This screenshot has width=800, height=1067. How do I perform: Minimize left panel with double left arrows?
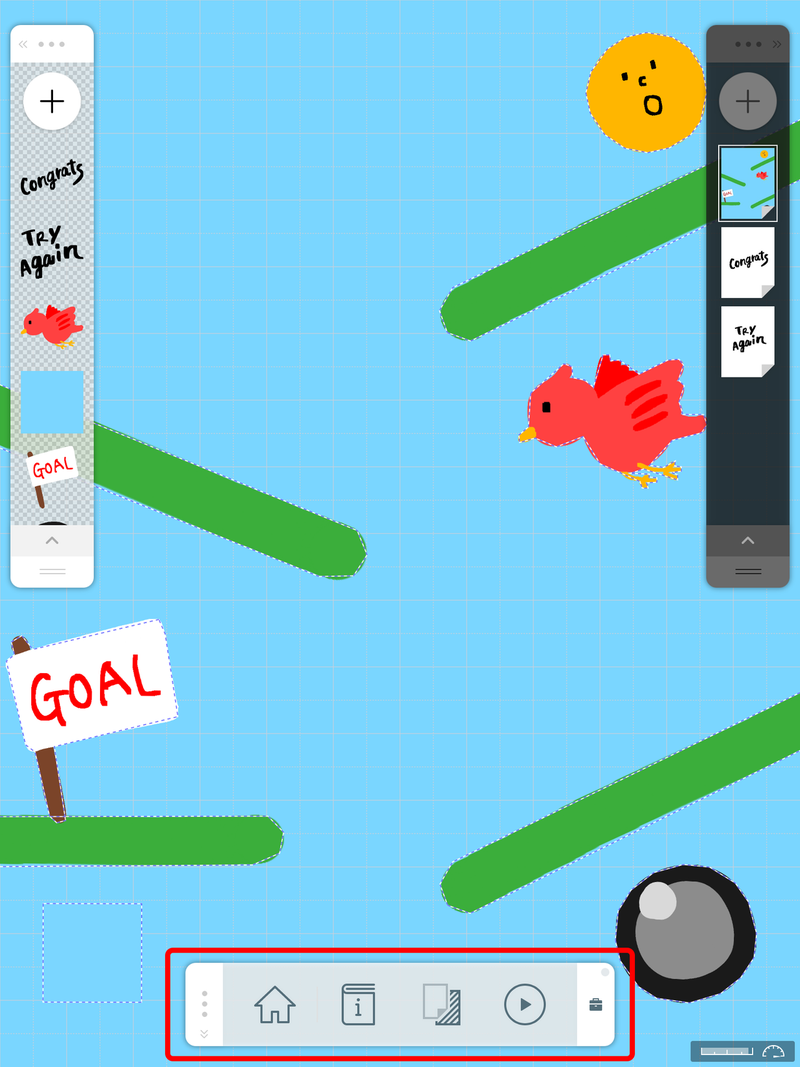(x=23, y=44)
